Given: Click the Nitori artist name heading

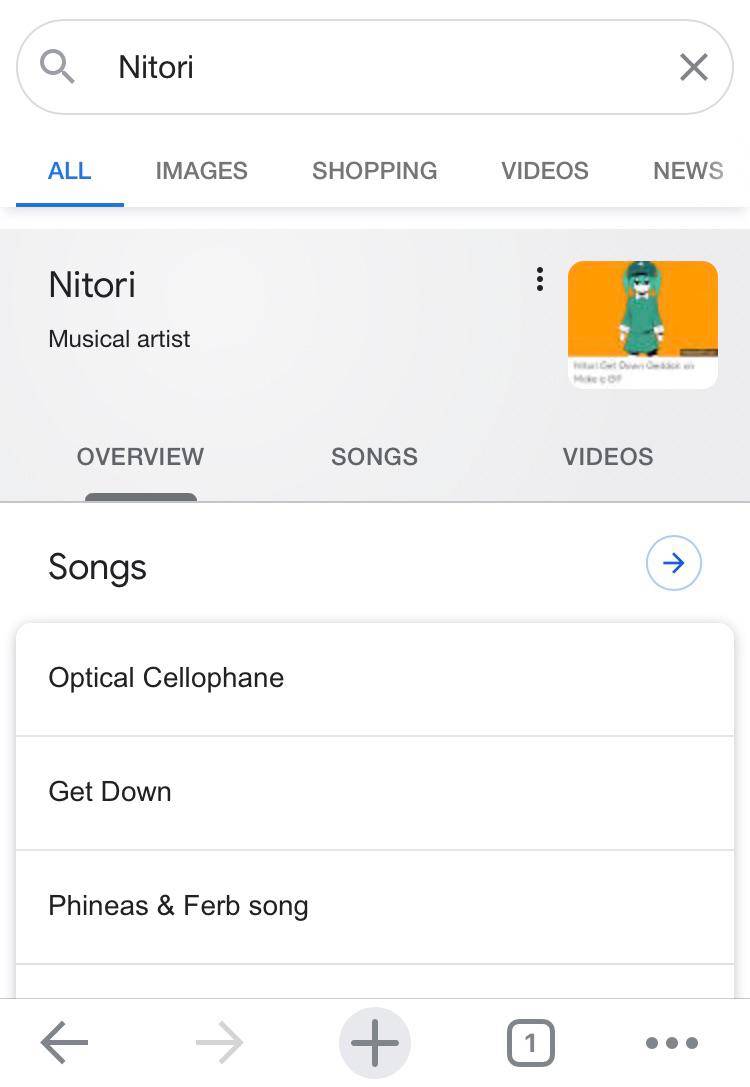Looking at the screenshot, I should (91, 285).
